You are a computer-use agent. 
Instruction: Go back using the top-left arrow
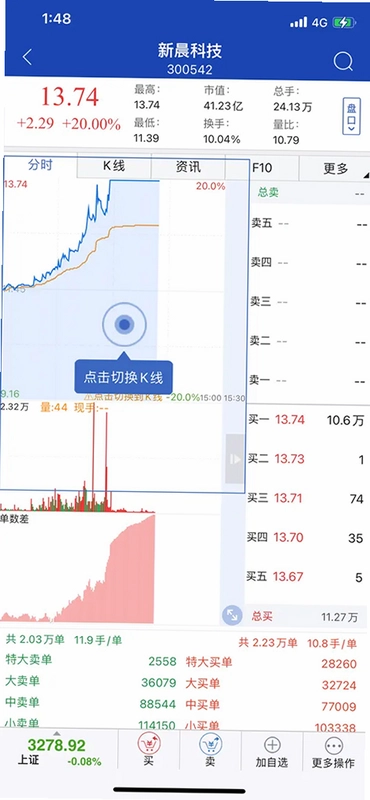pyautogui.click(x=28, y=58)
